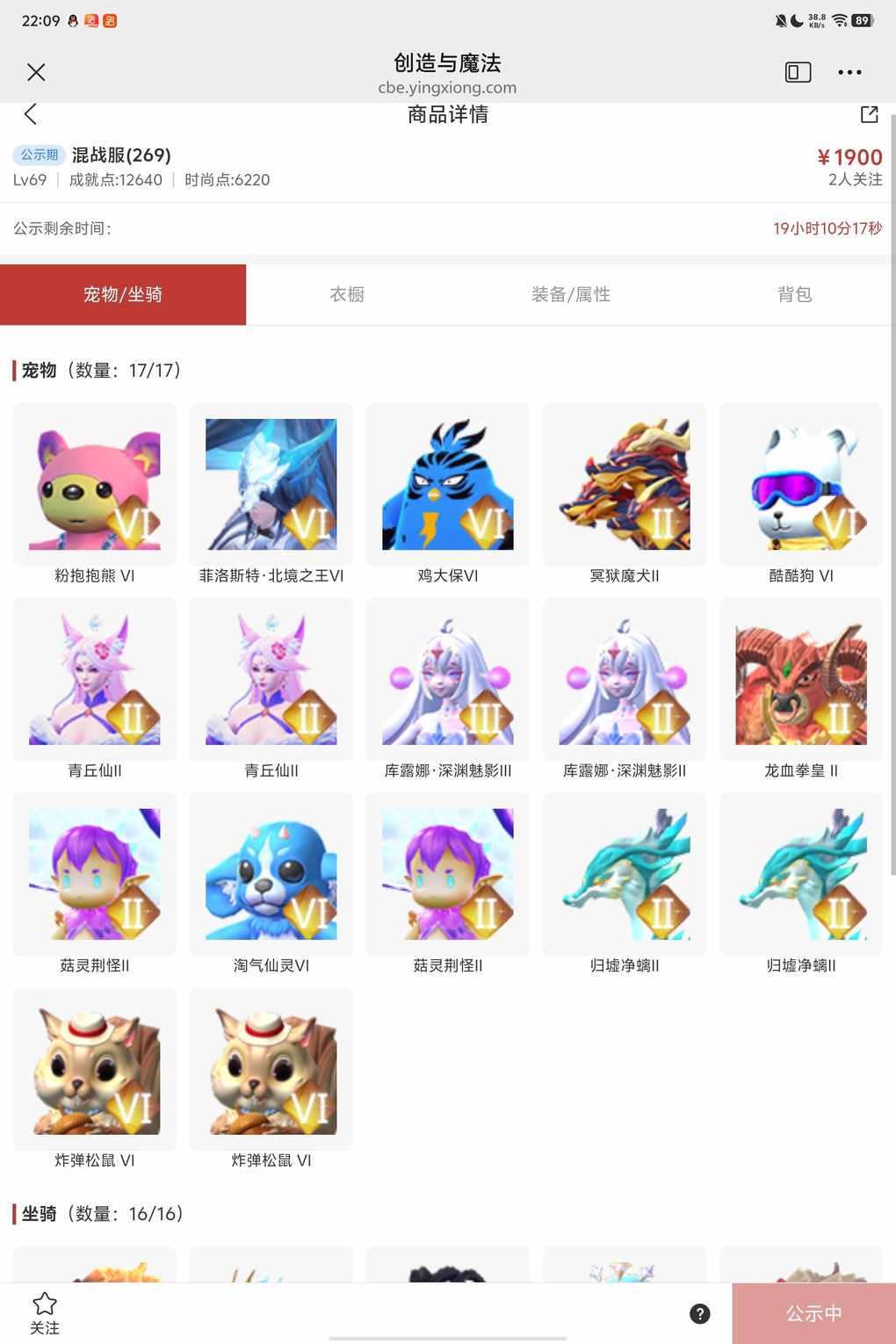Open the 背包 tab
This screenshot has width=896, height=1344.
pos(795,294)
